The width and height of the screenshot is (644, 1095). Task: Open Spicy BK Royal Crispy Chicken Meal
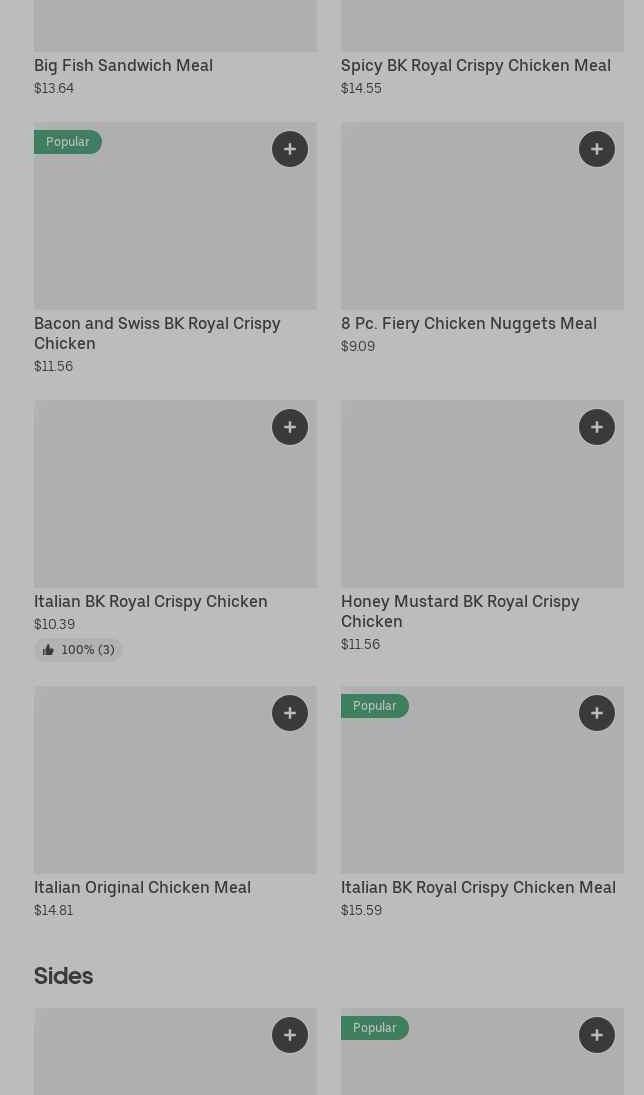pos(476,66)
